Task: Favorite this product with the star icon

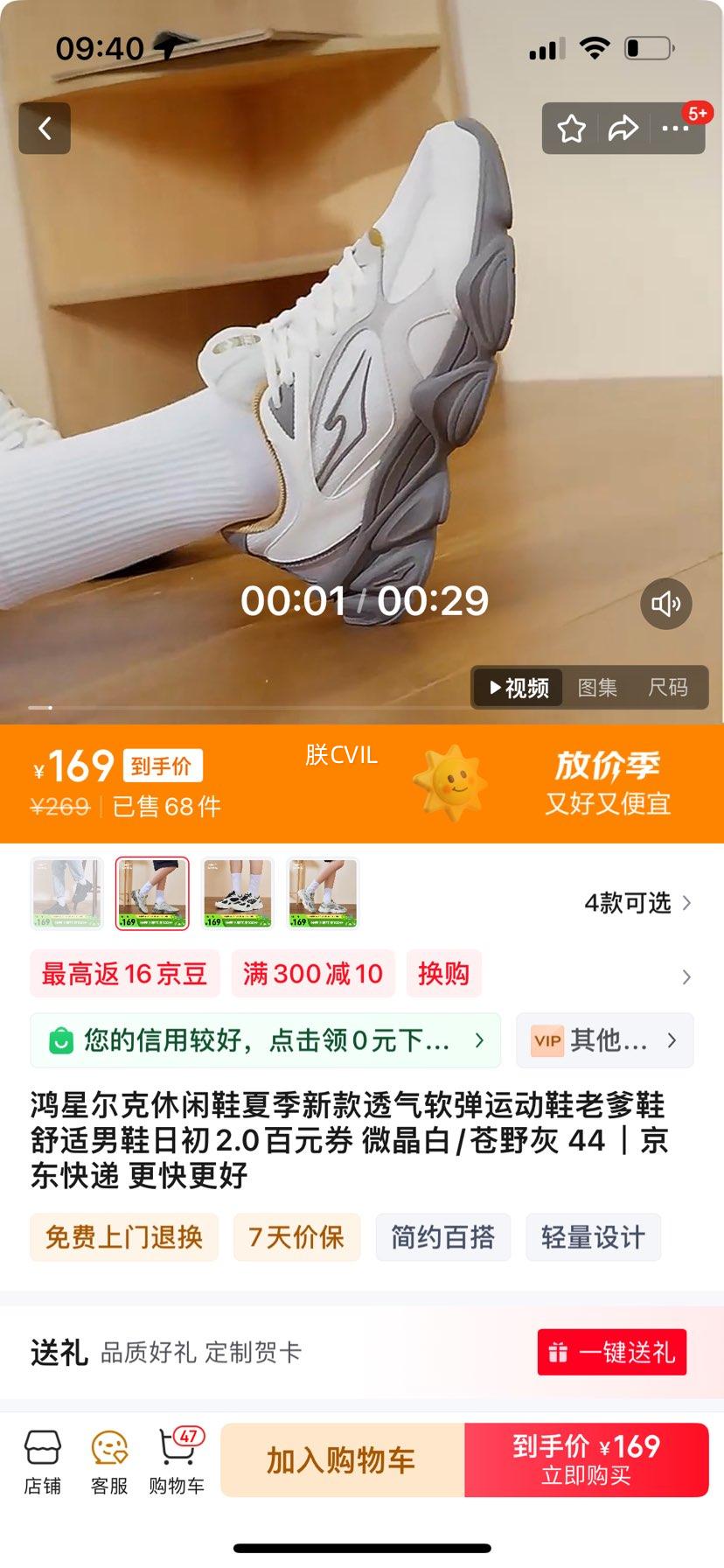Action: (x=572, y=128)
